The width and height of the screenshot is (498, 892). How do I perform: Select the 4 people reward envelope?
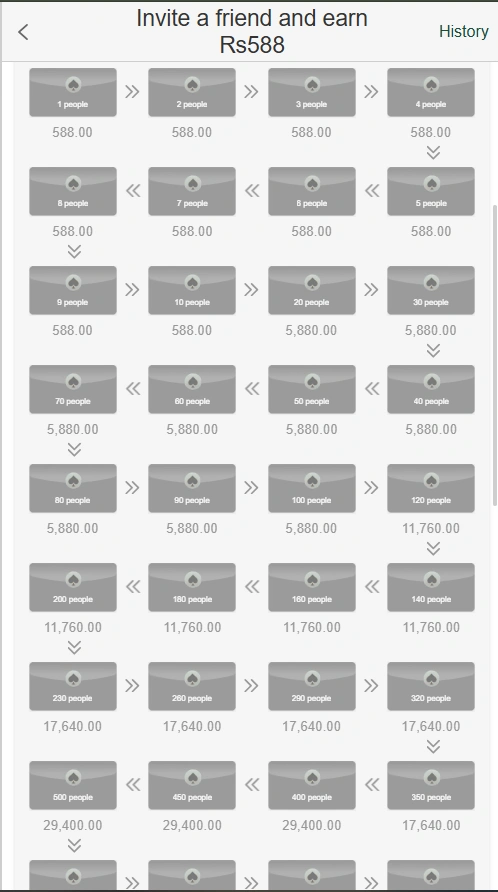point(431,92)
